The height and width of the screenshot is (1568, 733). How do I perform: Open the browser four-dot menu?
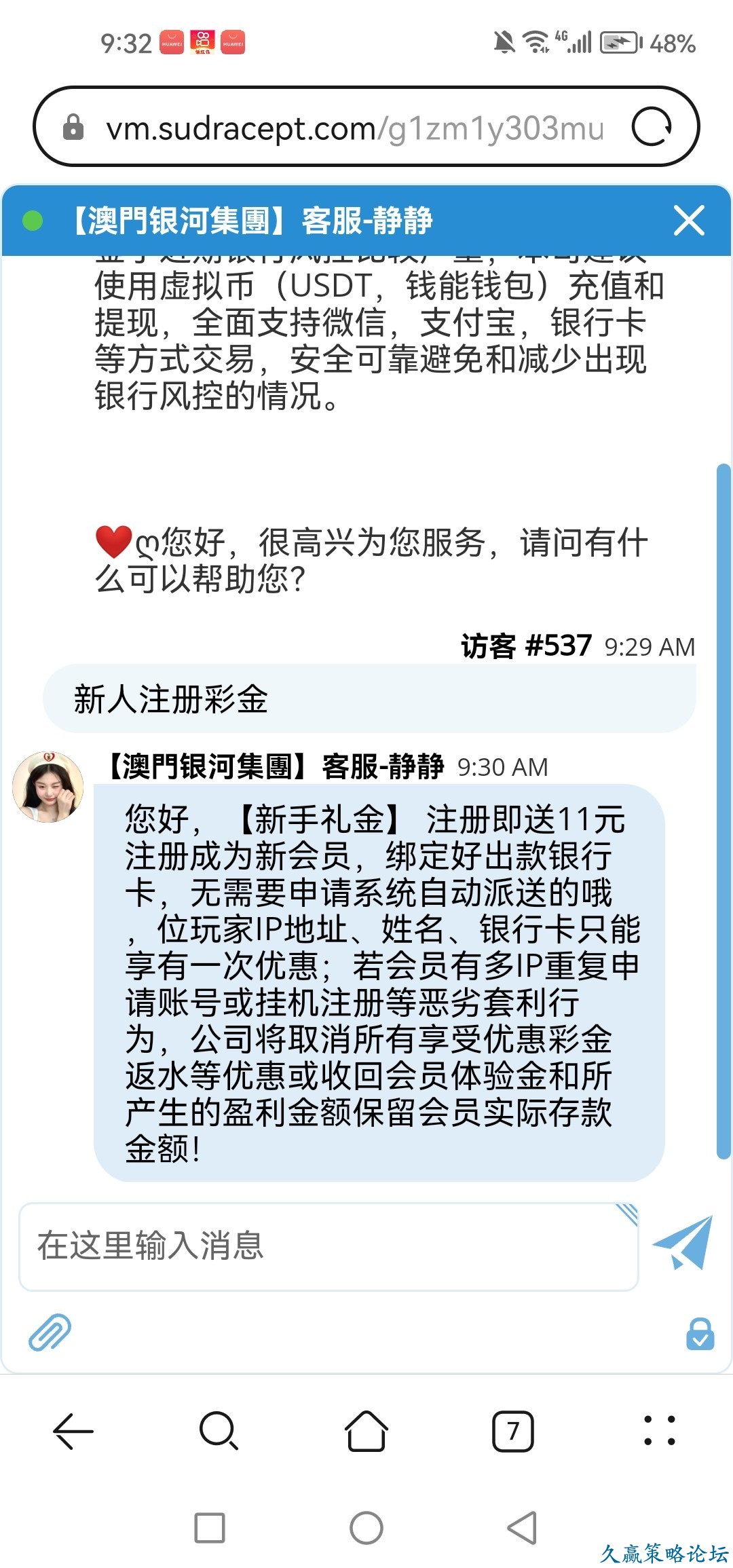pyautogui.click(x=659, y=1431)
